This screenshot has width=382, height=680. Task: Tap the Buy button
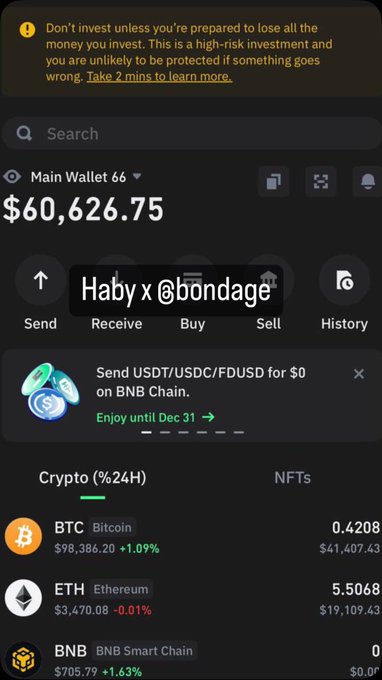(193, 293)
